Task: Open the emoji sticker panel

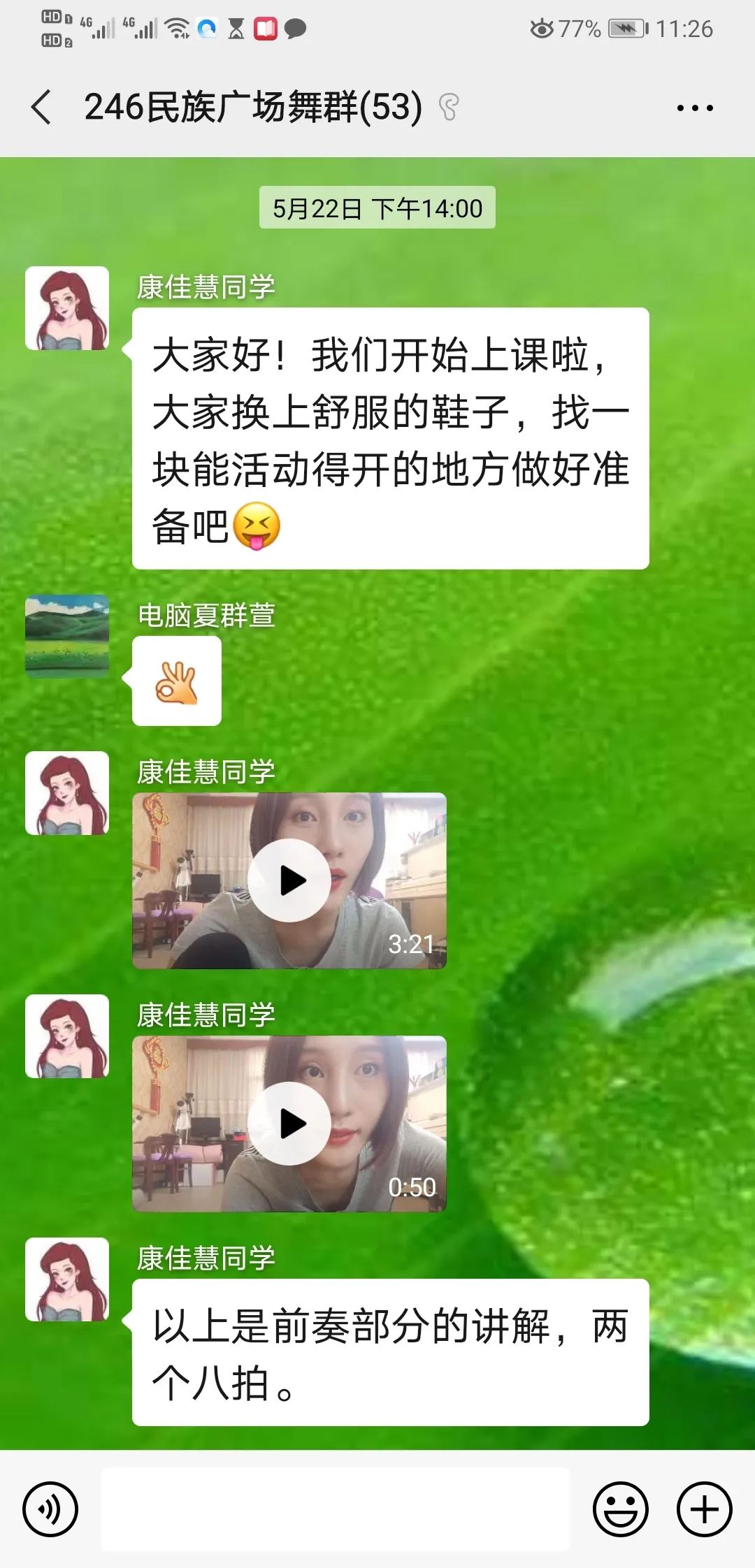Action: (x=620, y=1509)
